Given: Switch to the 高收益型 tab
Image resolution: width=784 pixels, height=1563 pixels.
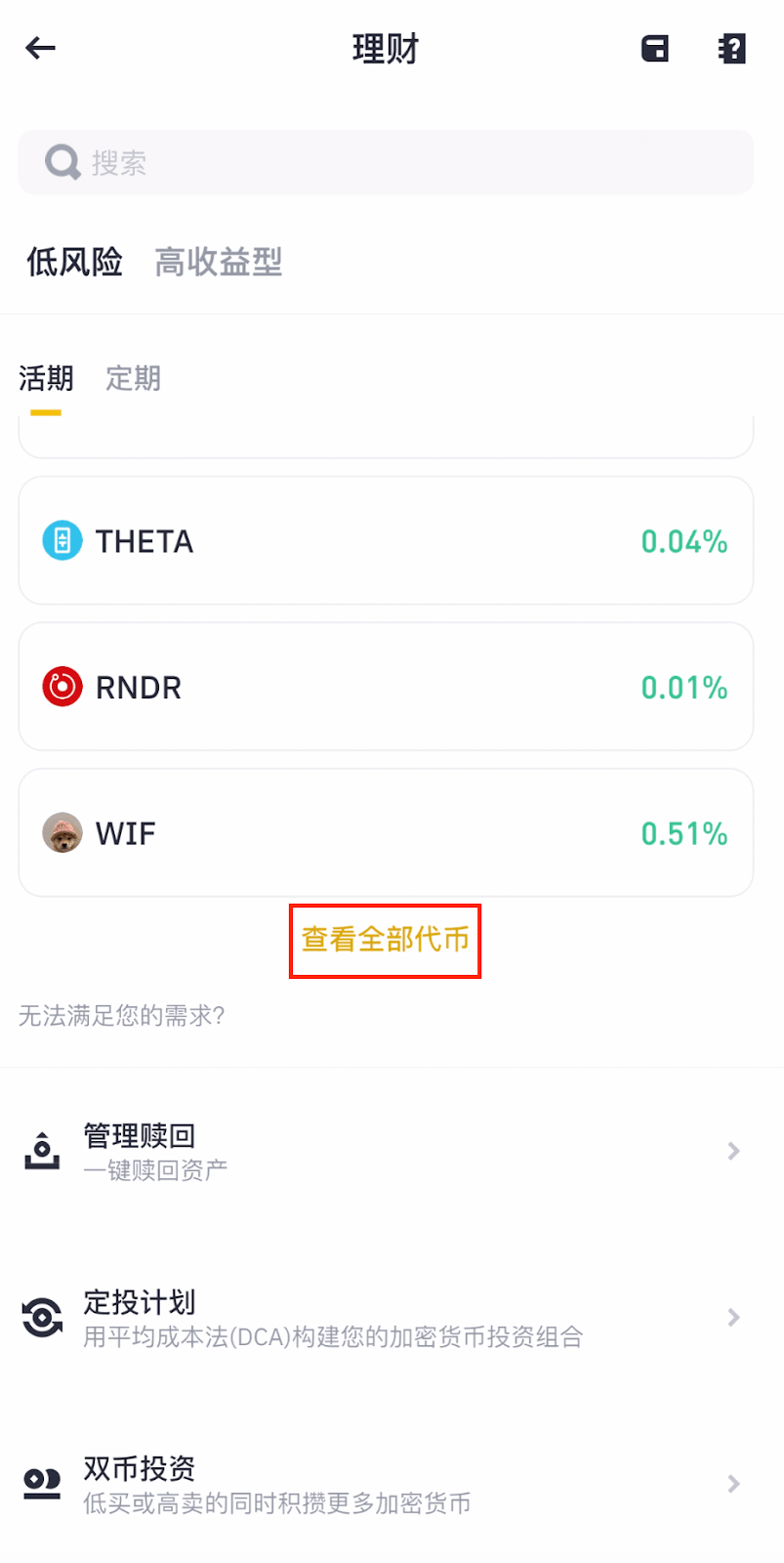Looking at the screenshot, I should [218, 262].
